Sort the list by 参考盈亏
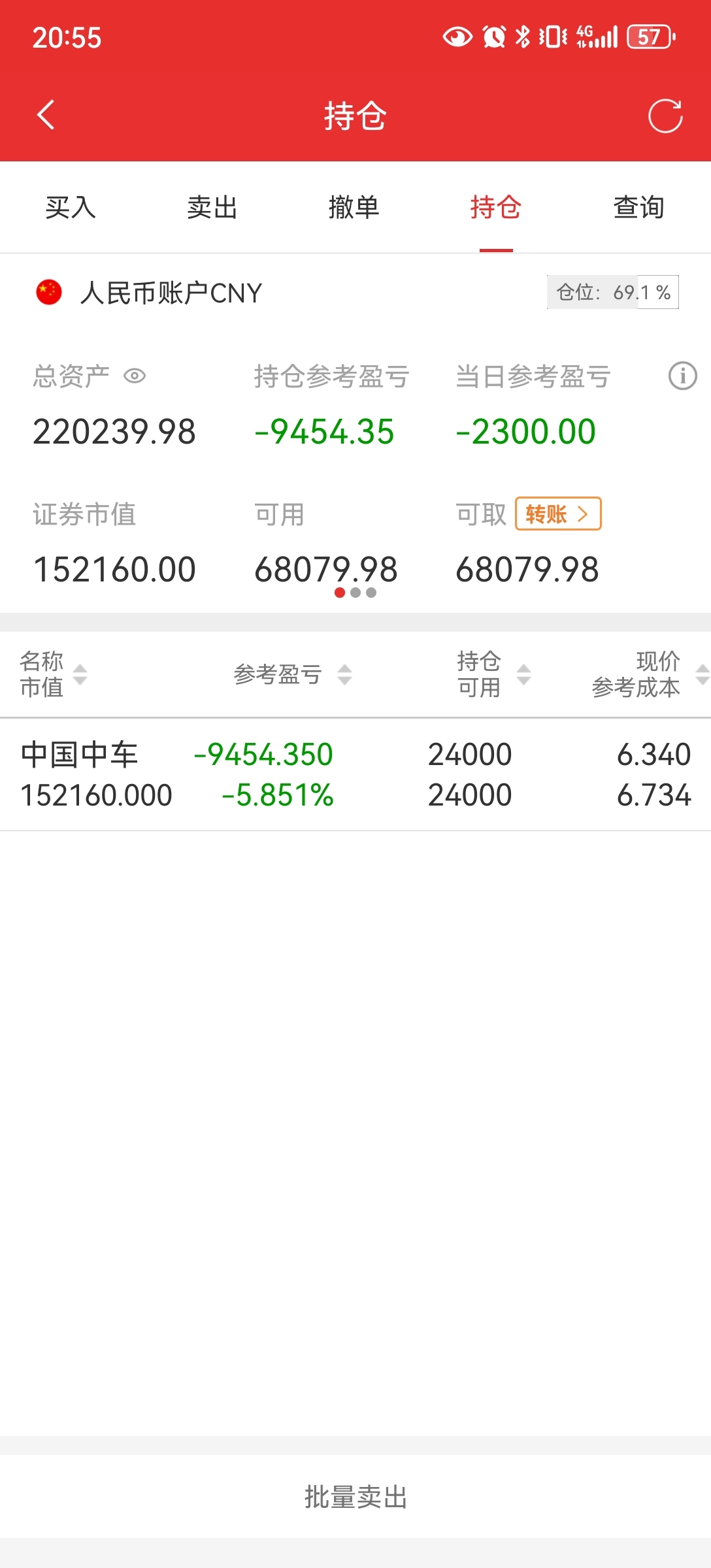 click(x=291, y=674)
